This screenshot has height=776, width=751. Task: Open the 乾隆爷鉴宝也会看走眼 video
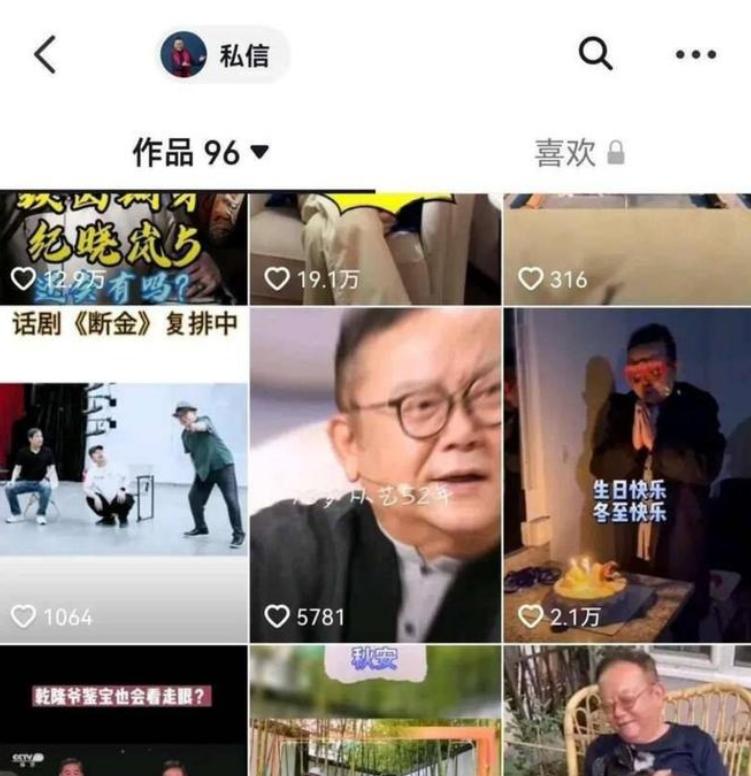[120, 710]
